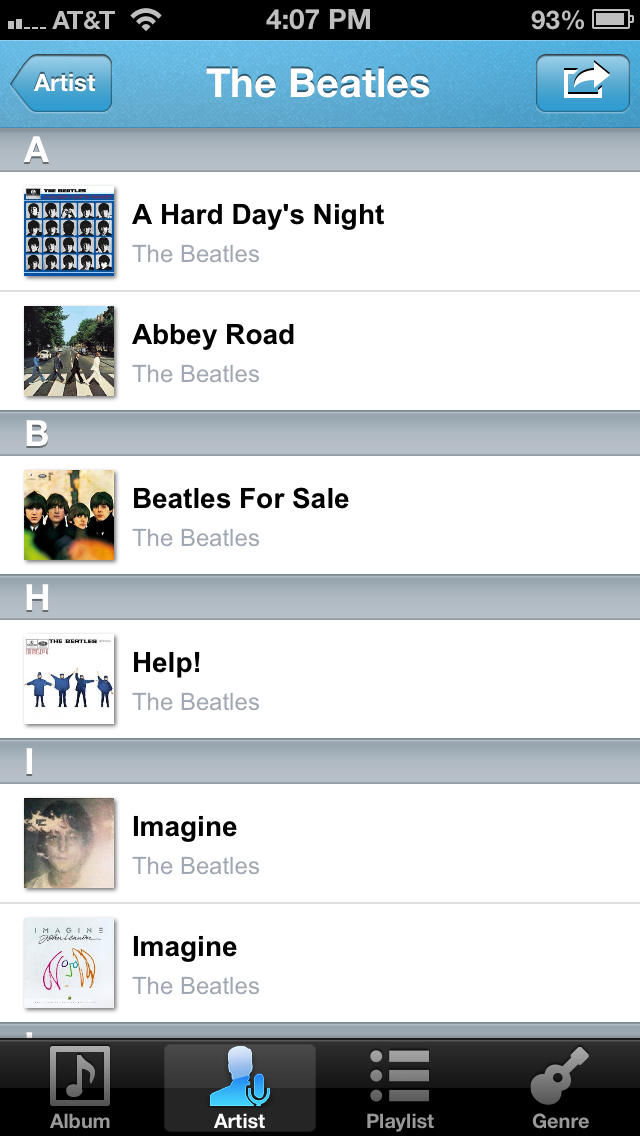
Task: Tap the share icon in the header
Action: pos(583,83)
